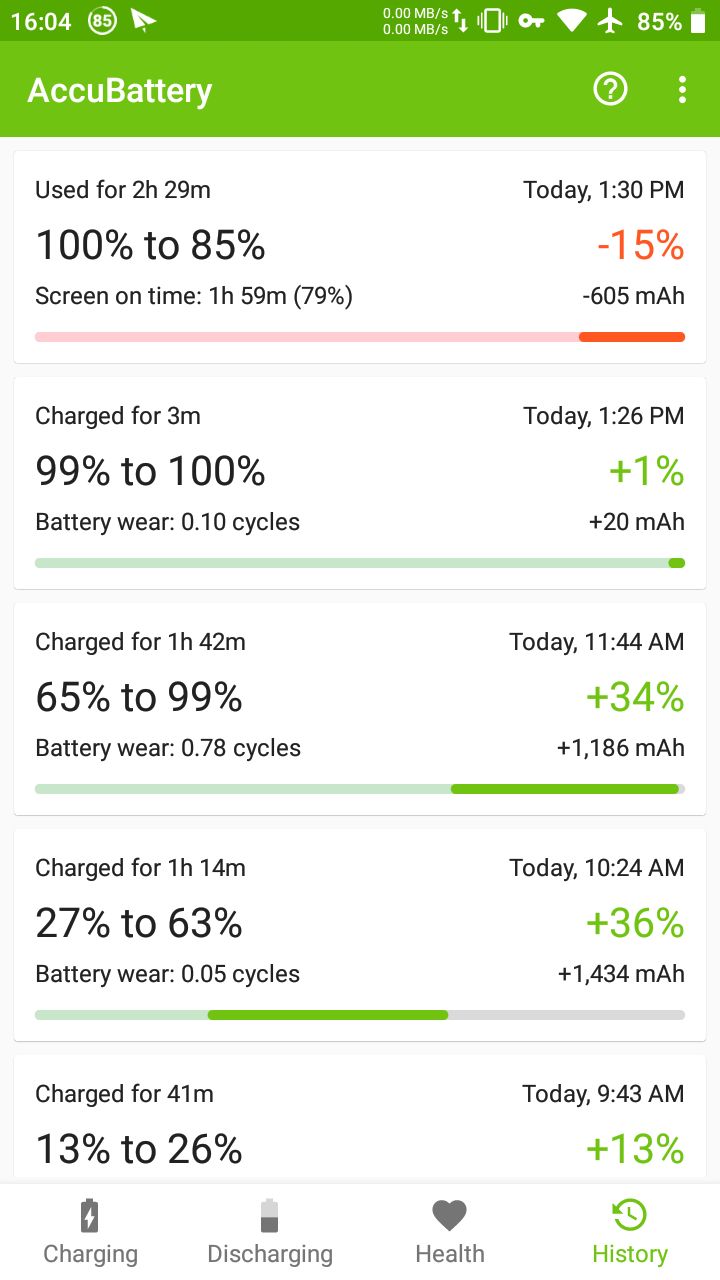
Task: View the 65% to 99% charge session
Action: (x=360, y=709)
